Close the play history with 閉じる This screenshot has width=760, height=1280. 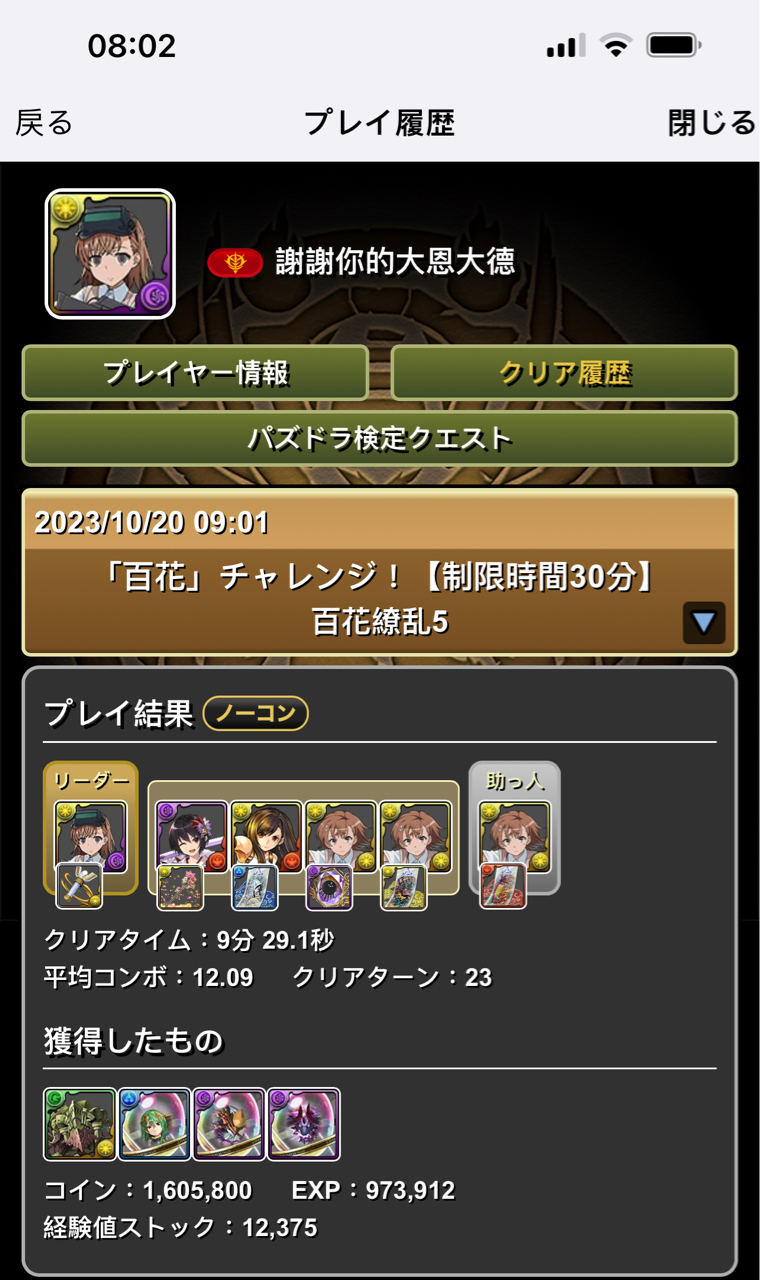711,123
